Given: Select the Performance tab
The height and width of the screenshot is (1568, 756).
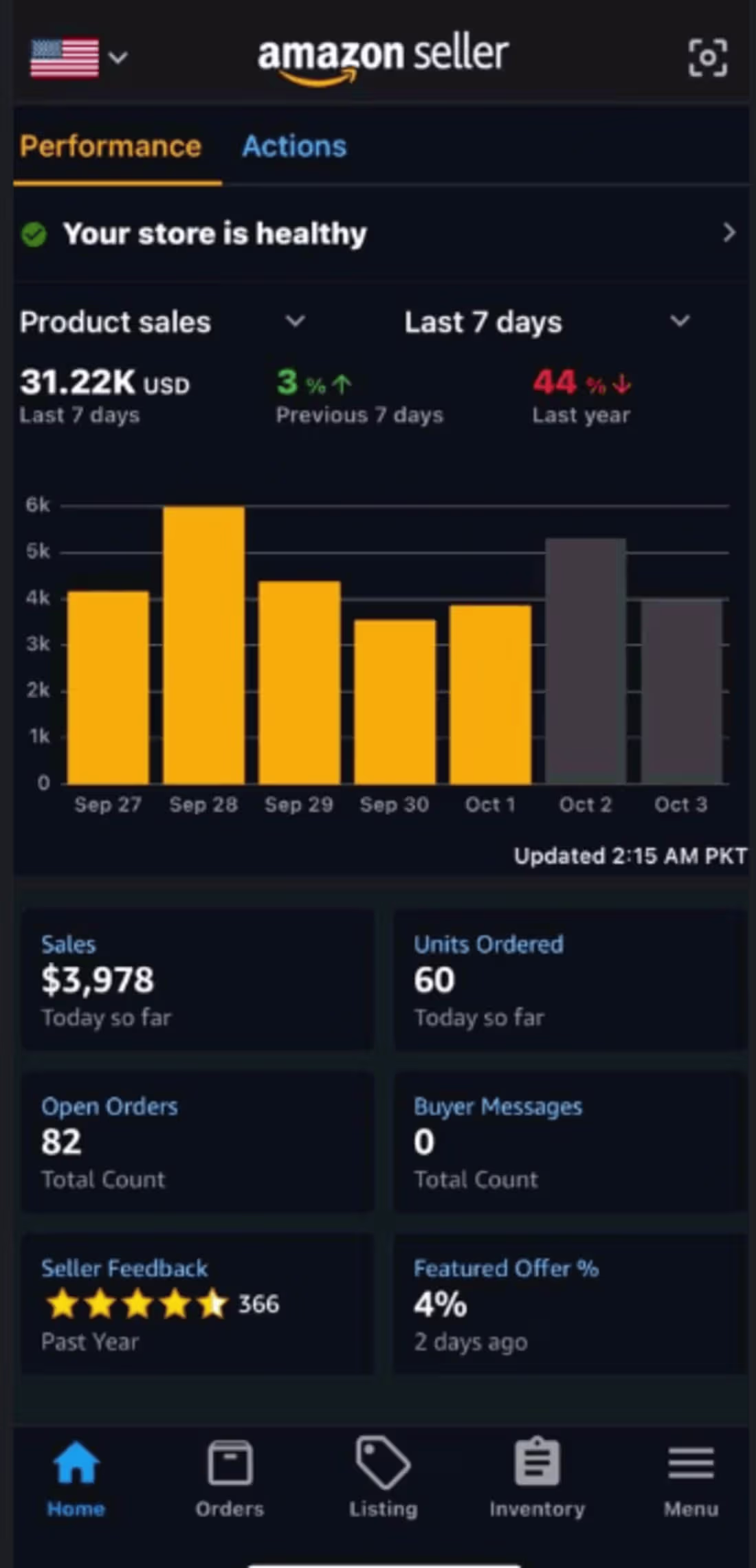Looking at the screenshot, I should pyautogui.click(x=111, y=146).
